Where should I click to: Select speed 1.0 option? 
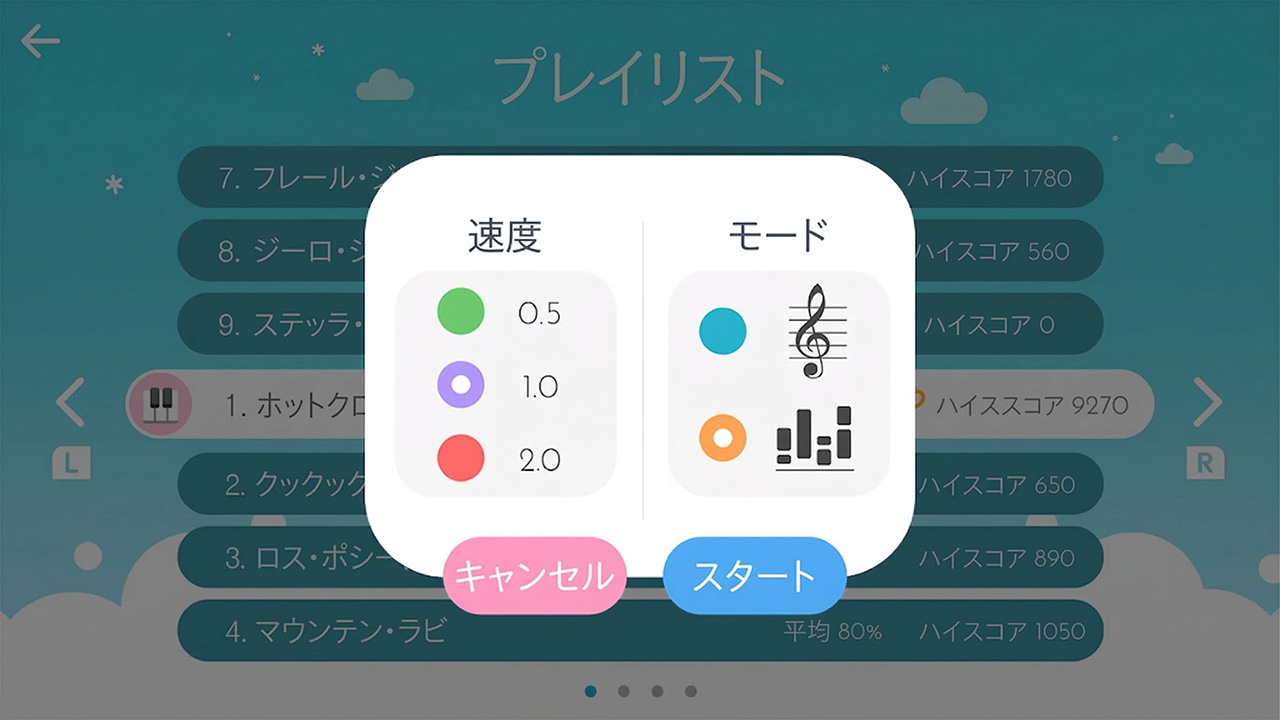(461, 385)
